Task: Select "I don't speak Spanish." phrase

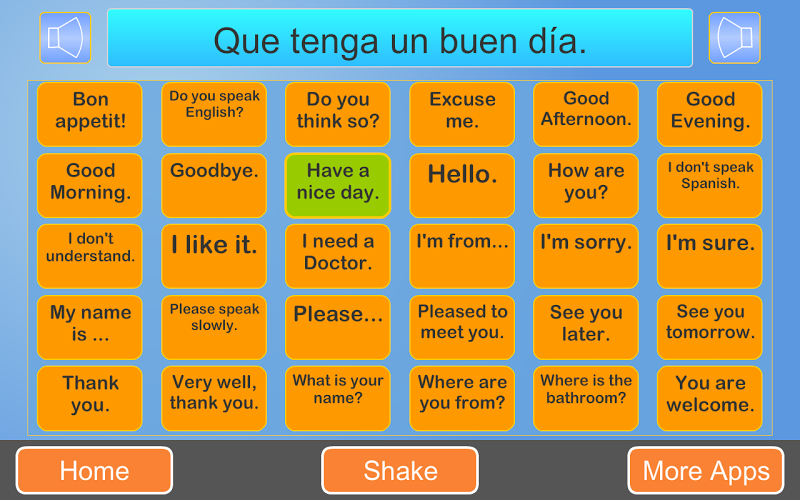Action: [x=710, y=185]
